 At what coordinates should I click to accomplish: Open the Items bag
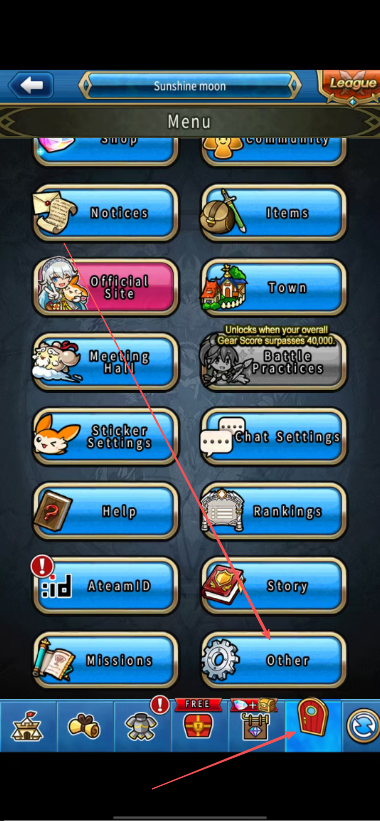point(274,213)
